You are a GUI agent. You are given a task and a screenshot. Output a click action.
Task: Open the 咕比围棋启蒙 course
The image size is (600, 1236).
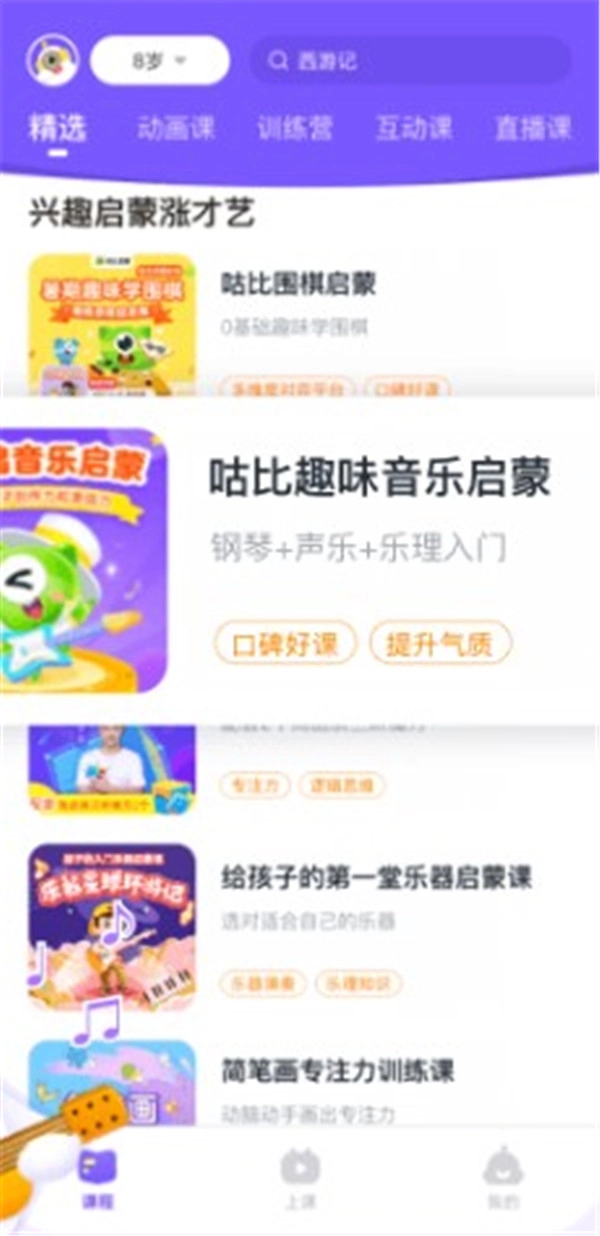[x=299, y=284]
